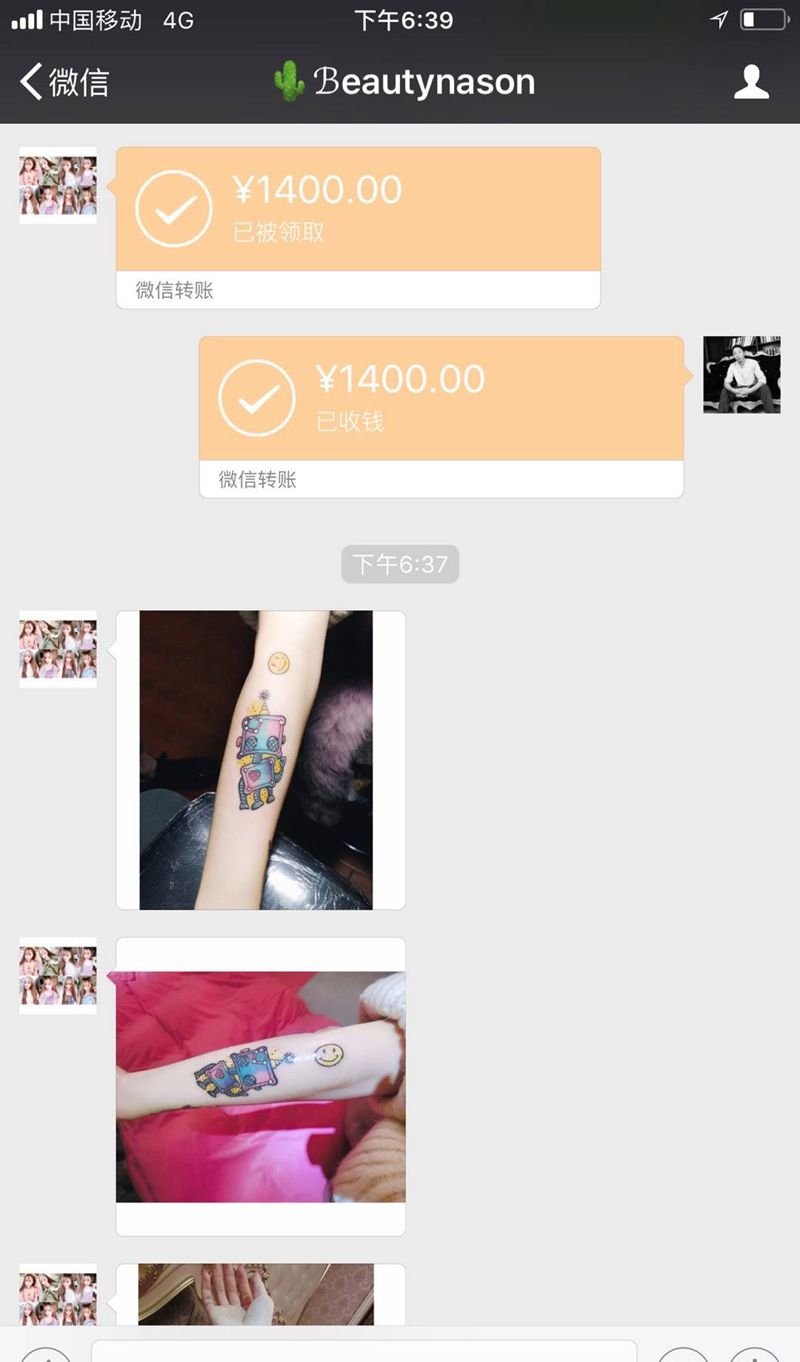The image size is (800, 1362).
Task: Go back to the 微信 chat list
Action: click(64, 82)
